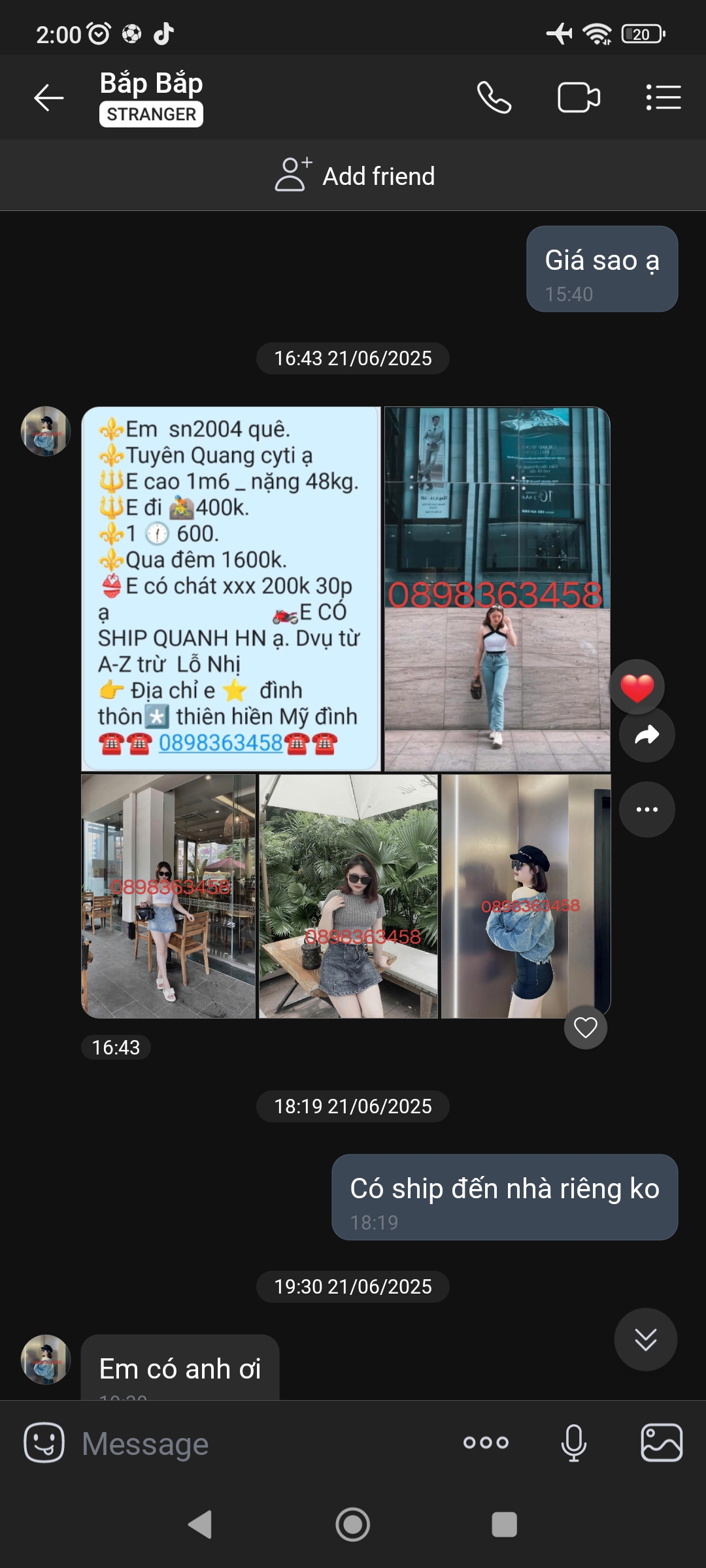Tap the red heart reaction beside the album
This screenshot has width=706, height=1568.
point(637,687)
